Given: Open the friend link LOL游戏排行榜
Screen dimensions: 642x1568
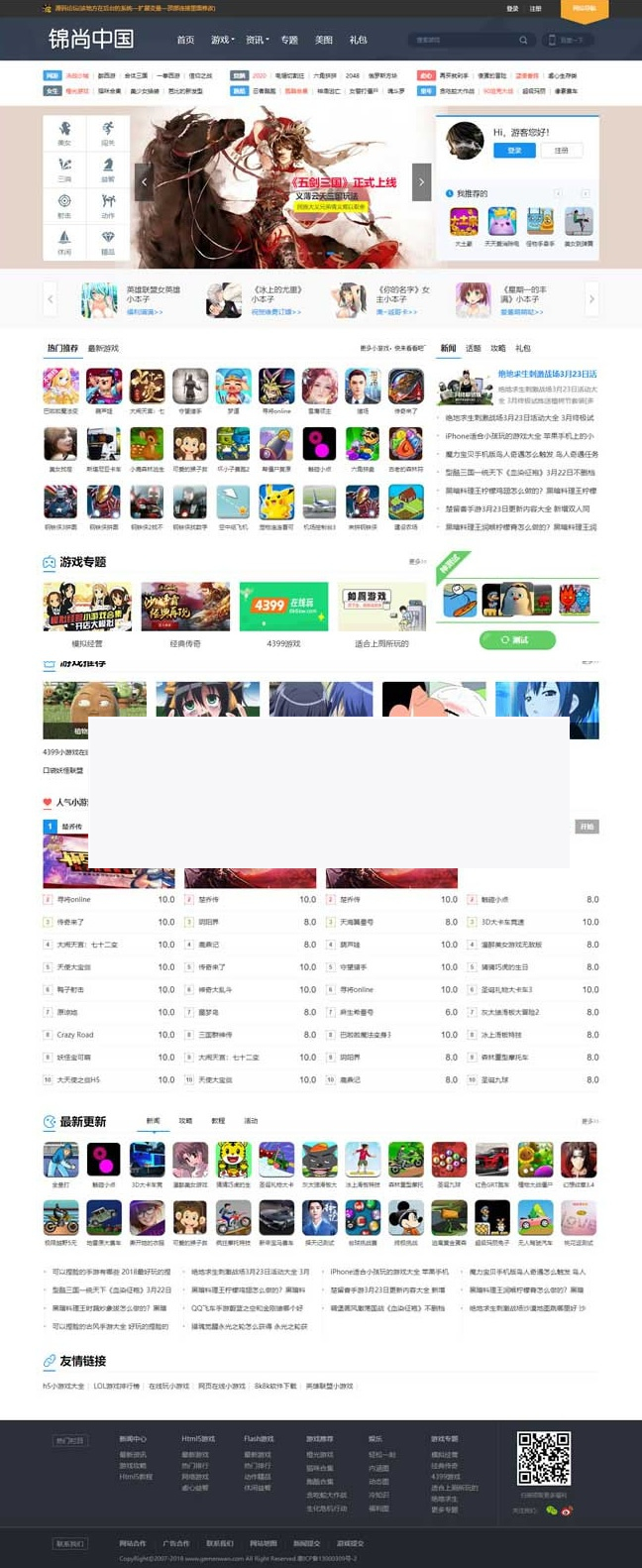Looking at the screenshot, I should point(117,1386).
